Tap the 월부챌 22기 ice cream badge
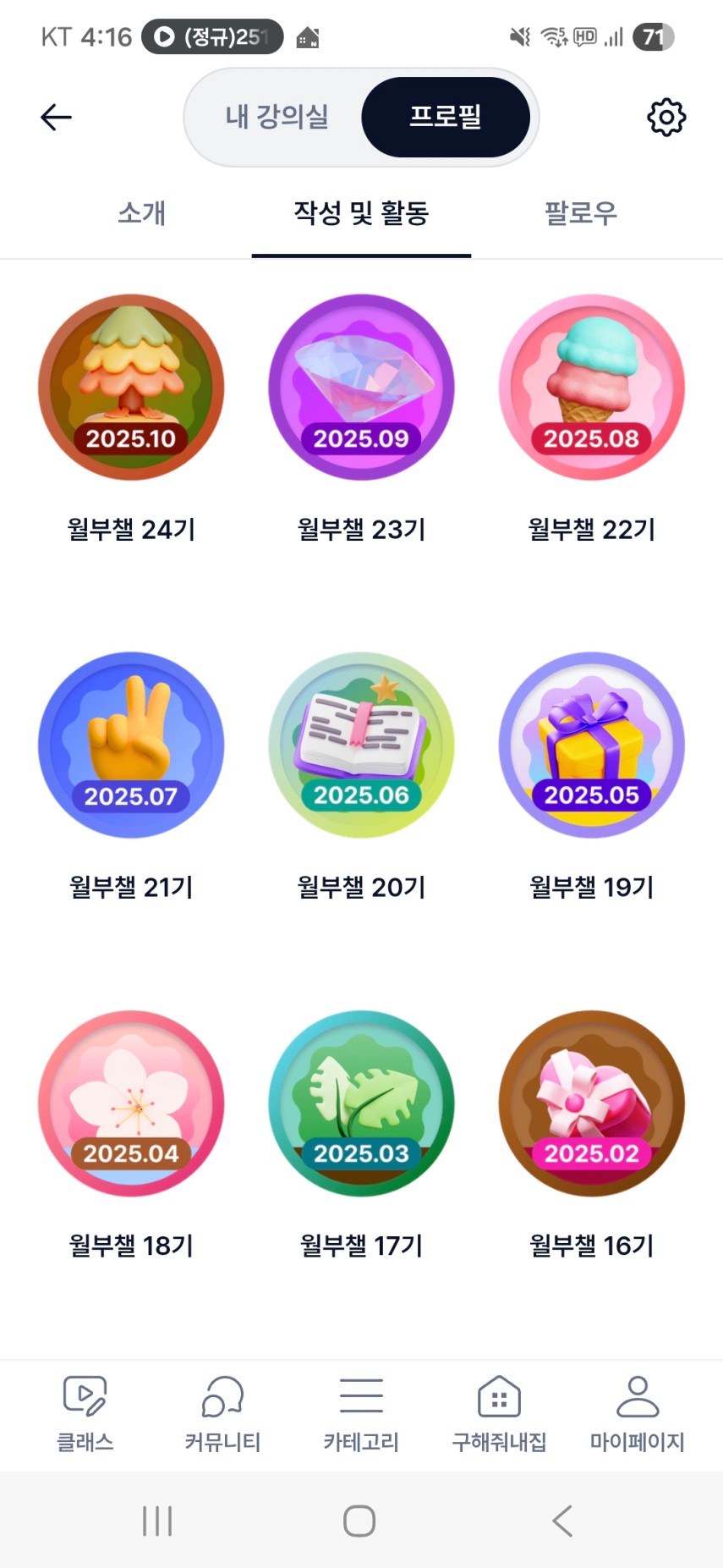The height and width of the screenshot is (1568, 723). [592, 388]
